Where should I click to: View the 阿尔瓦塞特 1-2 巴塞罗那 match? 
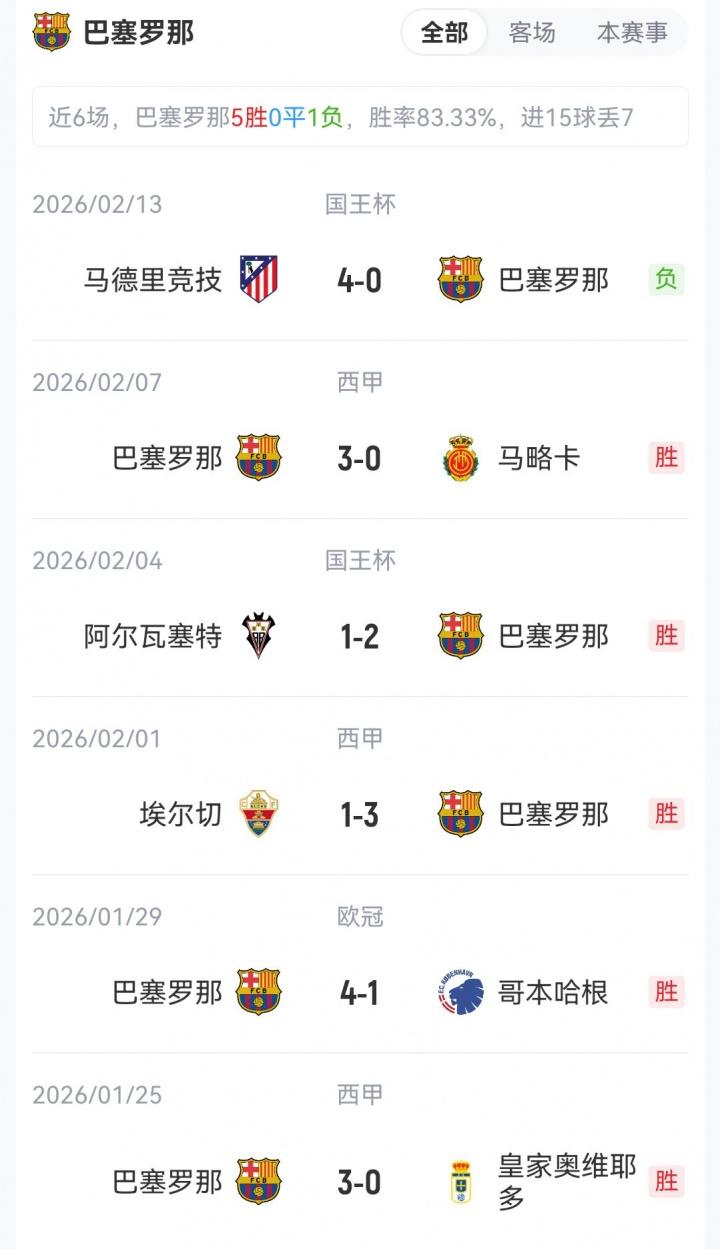(x=360, y=636)
